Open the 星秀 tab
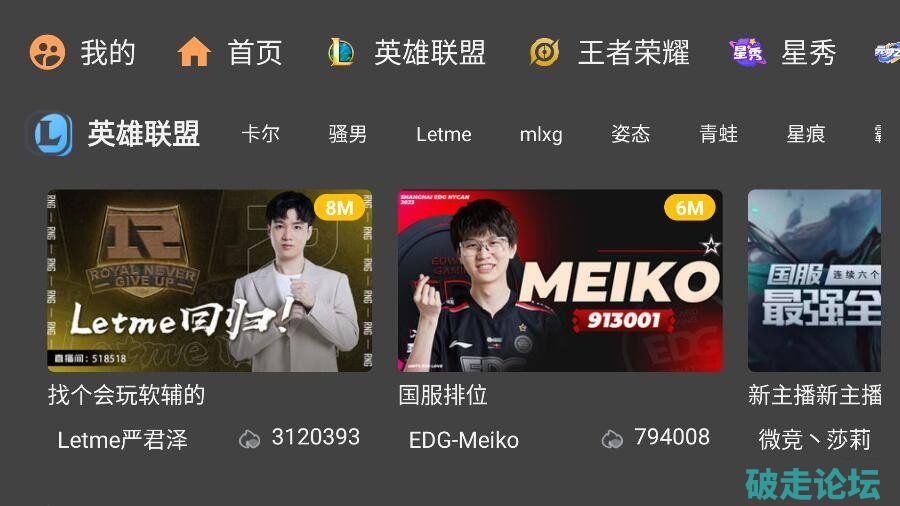This screenshot has width=900, height=506. [783, 52]
